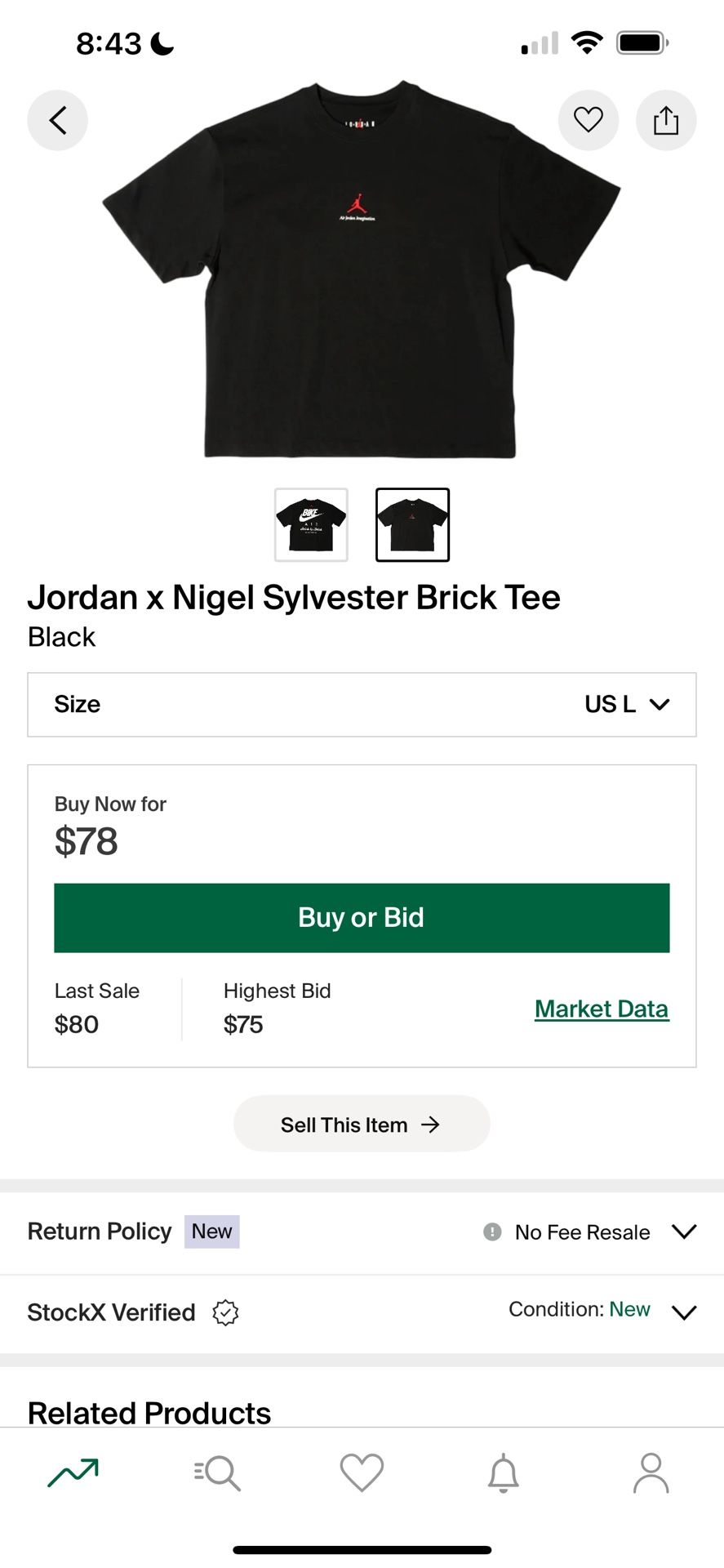Open the Market Data link
The height and width of the screenshot is (1568, 724).
tap(601, 1008)
